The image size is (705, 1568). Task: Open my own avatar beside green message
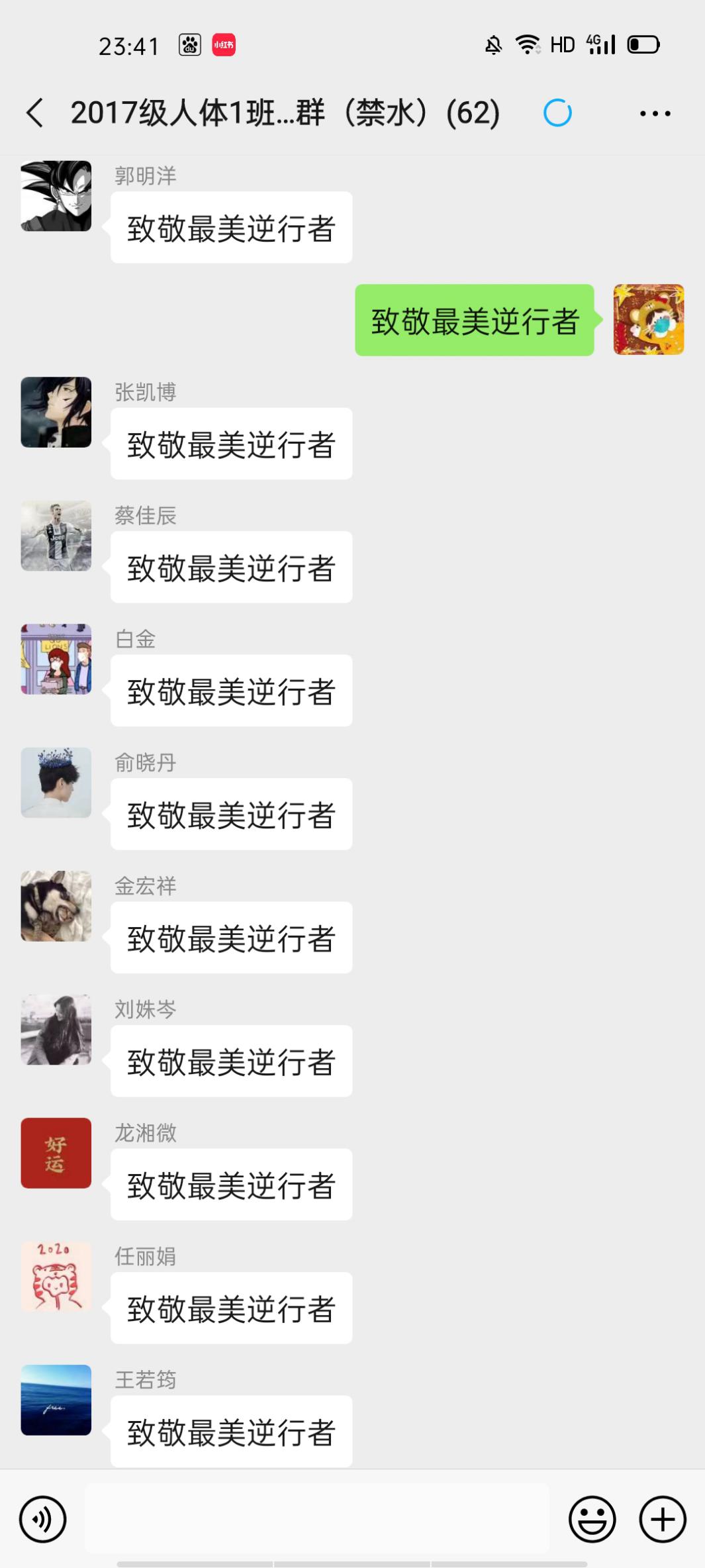[648, 320]
